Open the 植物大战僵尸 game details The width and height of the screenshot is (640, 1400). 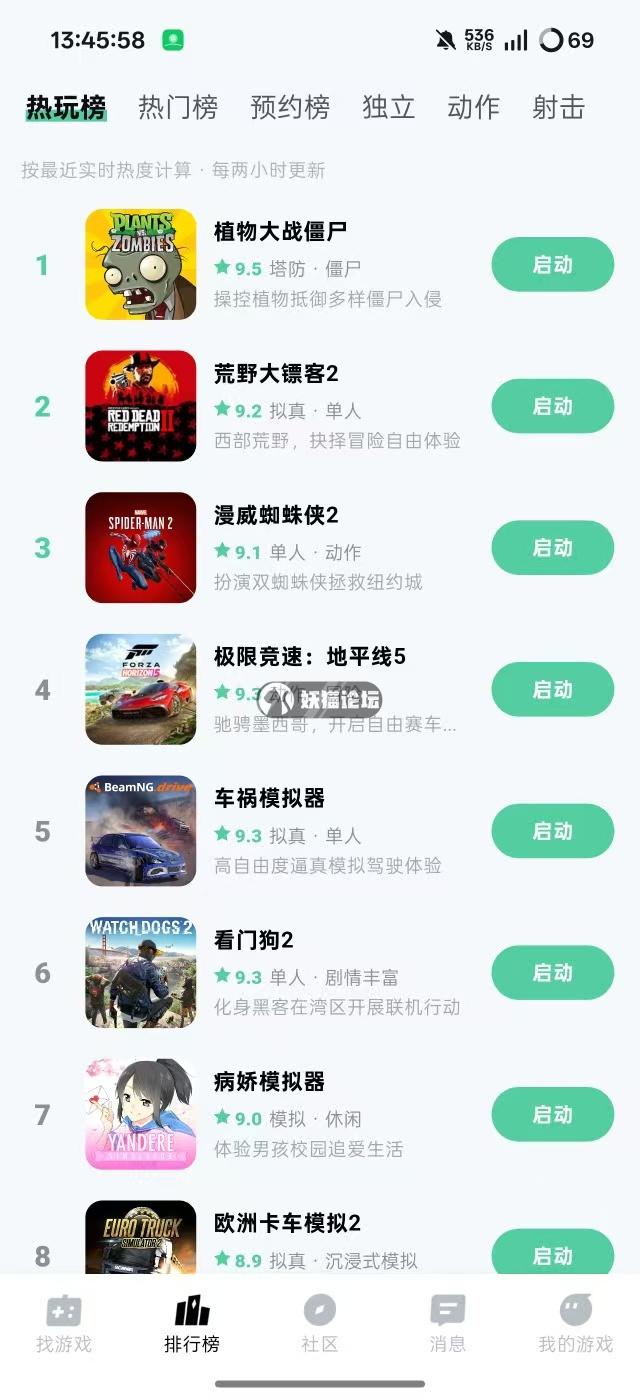[281, 232]
